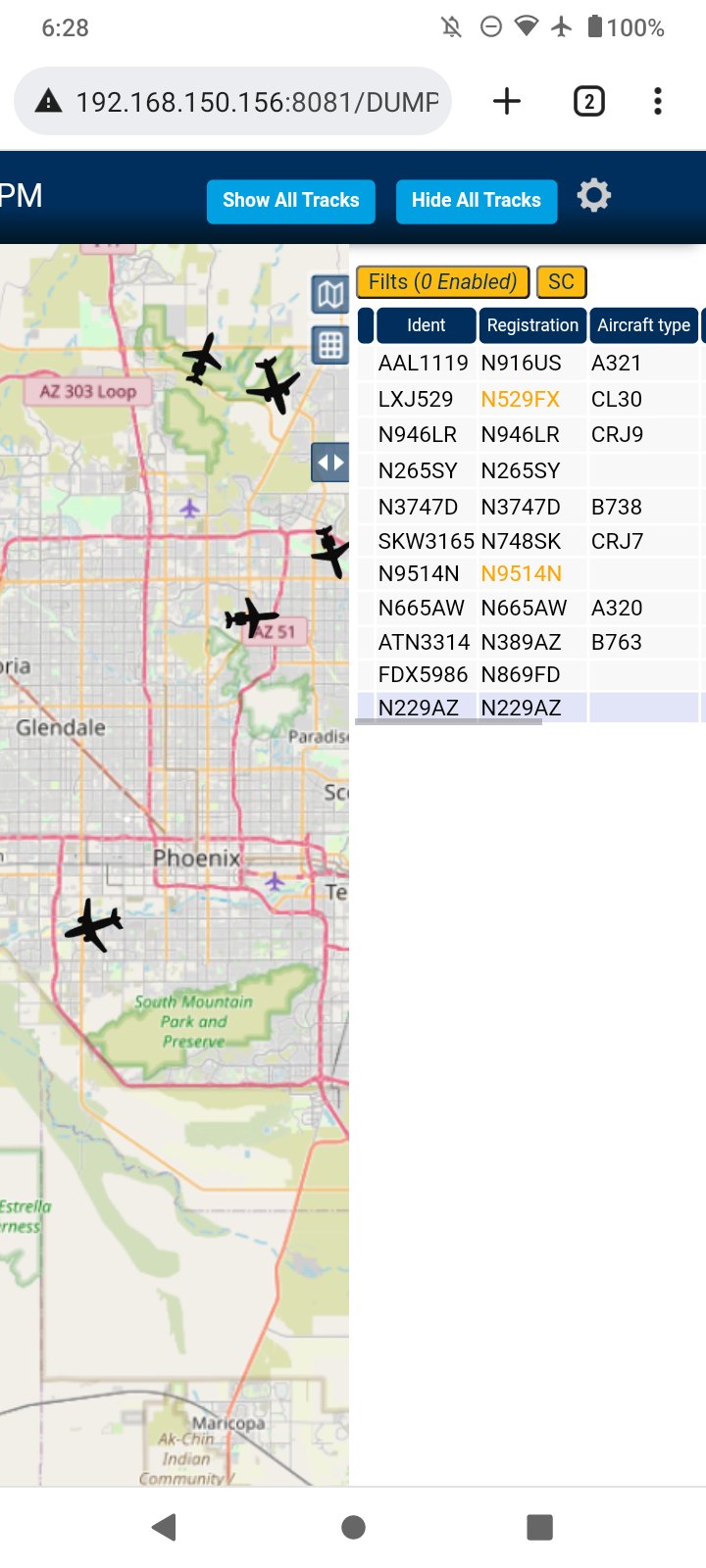Select the SKW3165 aircraft row
706x1568 pixels.
click(531, 541)
